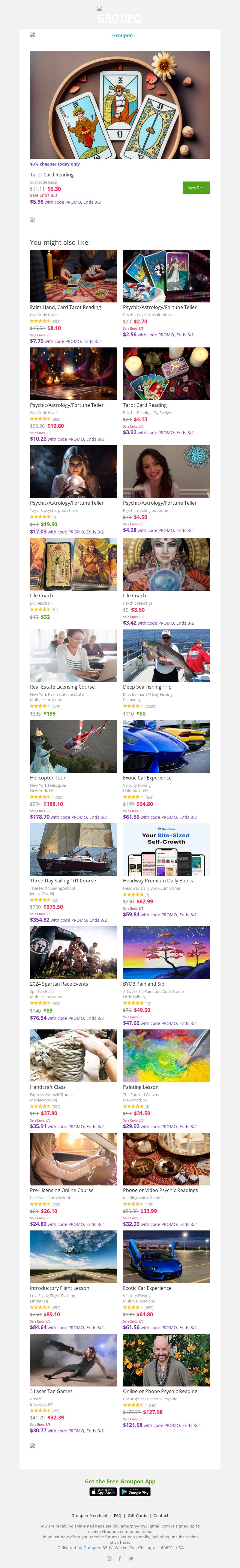Open the Groupon Merchant link
The image size is (240, 1568).
(x=89, y=1515)
